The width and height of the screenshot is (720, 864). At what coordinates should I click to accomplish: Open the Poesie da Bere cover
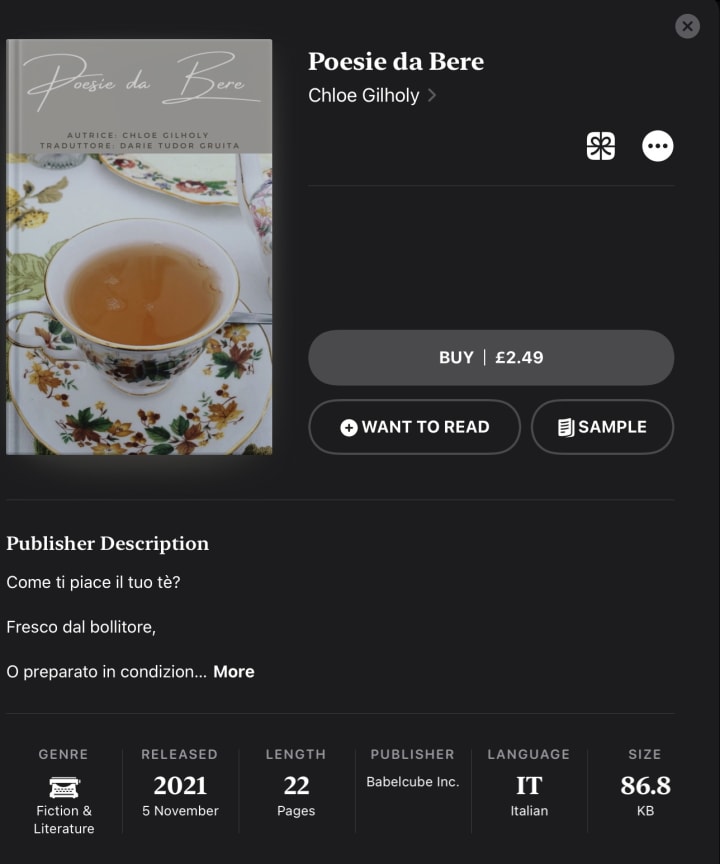(139, 247)
